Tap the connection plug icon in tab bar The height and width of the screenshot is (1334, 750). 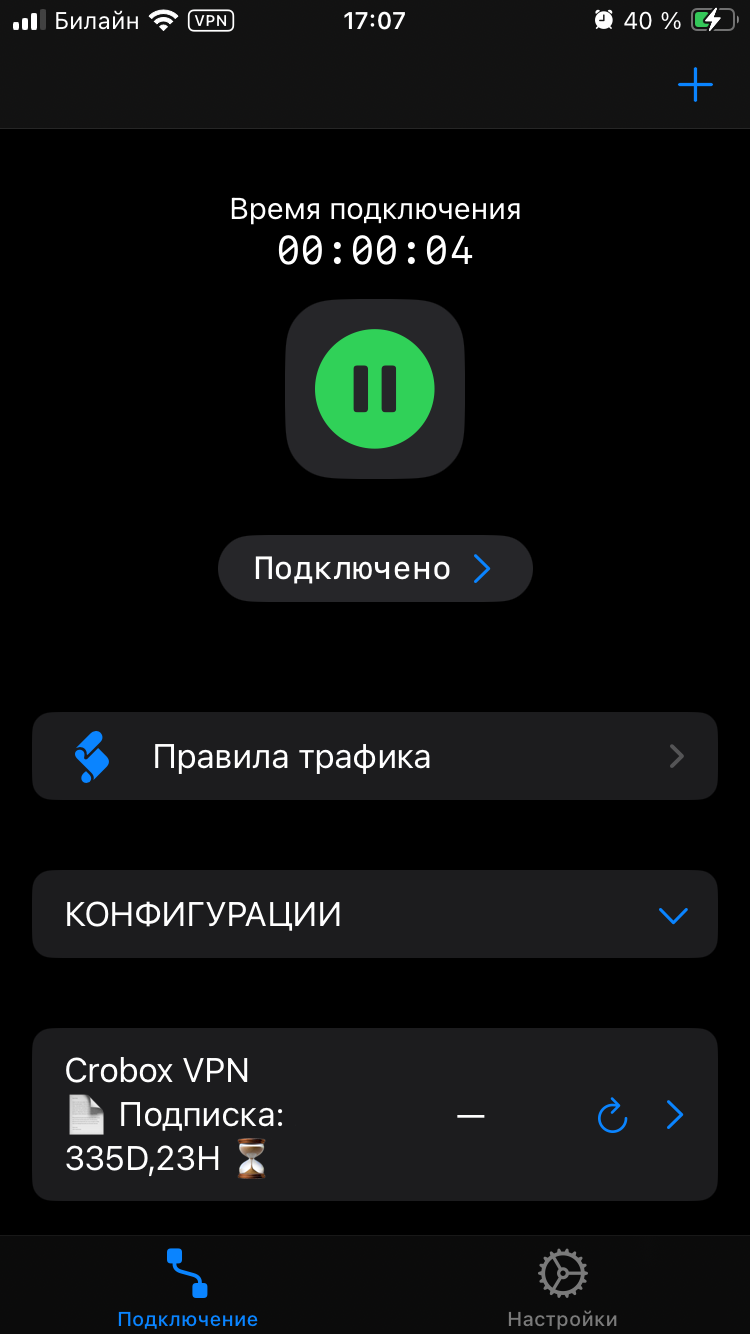(187, 1273)
